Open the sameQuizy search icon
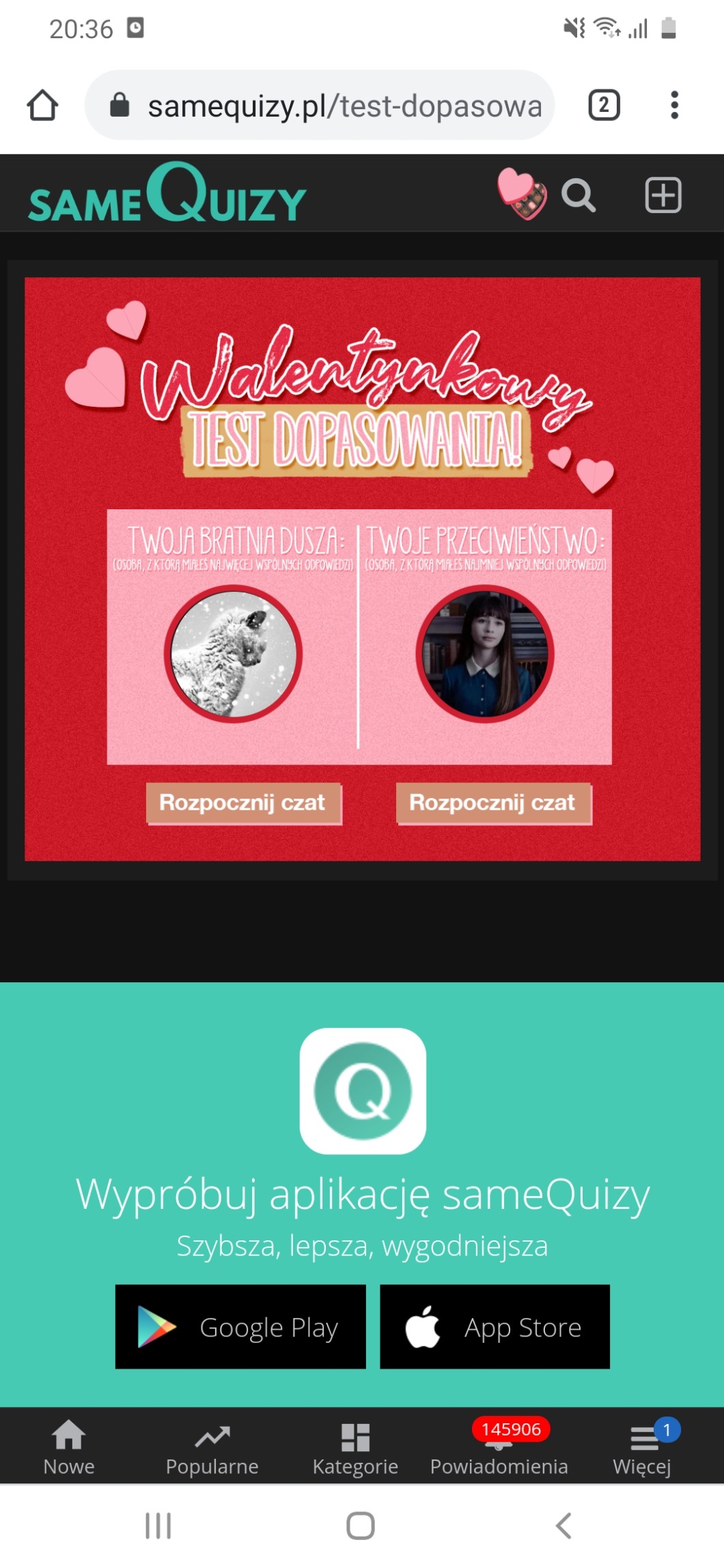Viewport: 724px width, 1568px height. point(578,196)
